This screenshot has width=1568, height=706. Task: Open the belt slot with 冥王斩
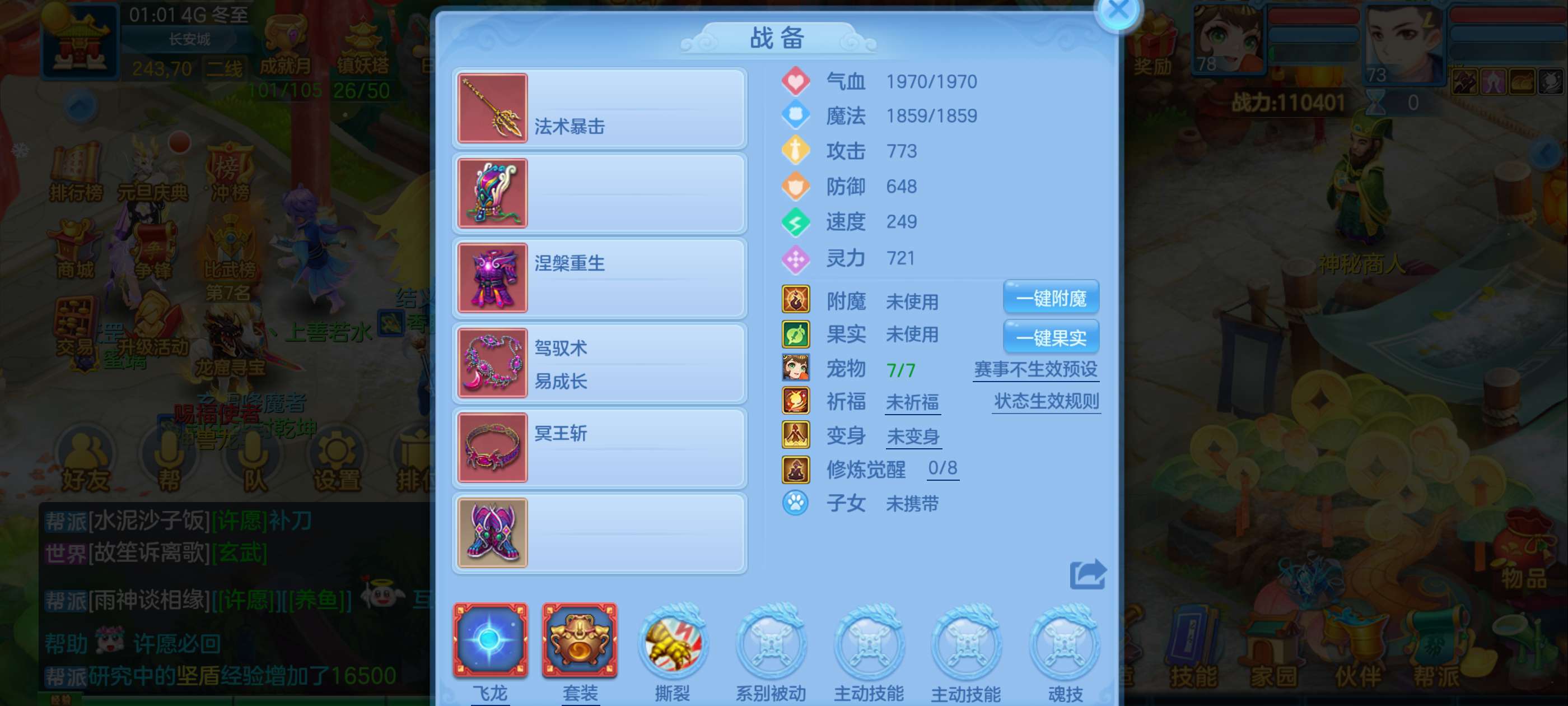(600, 448)
